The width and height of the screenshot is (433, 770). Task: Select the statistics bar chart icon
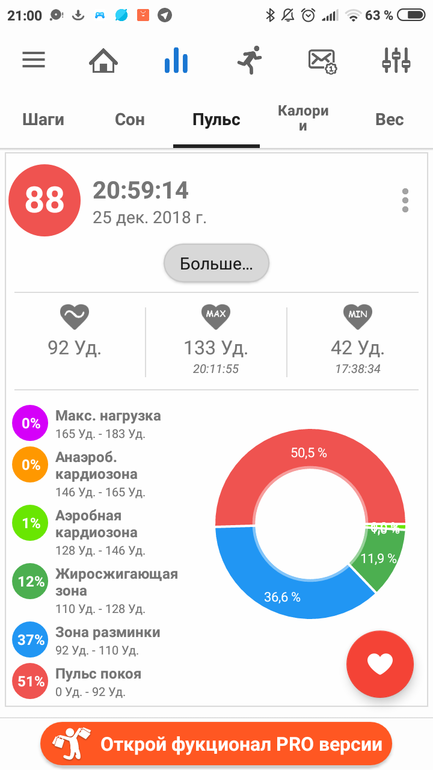pos(176,60)
